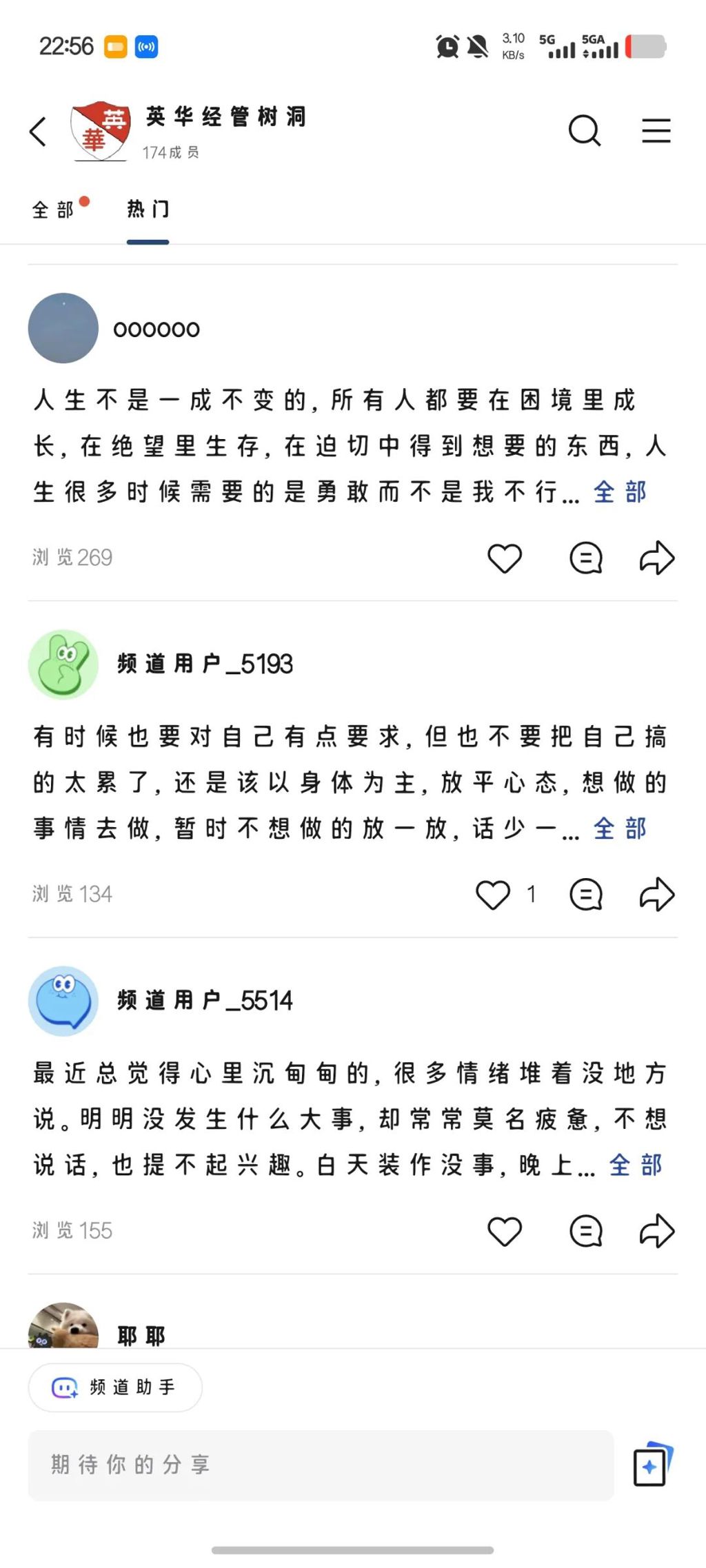Open comments on 频道用户_5193's post
This screenshot has height=1568, width=706.
(x=586, y=895)
